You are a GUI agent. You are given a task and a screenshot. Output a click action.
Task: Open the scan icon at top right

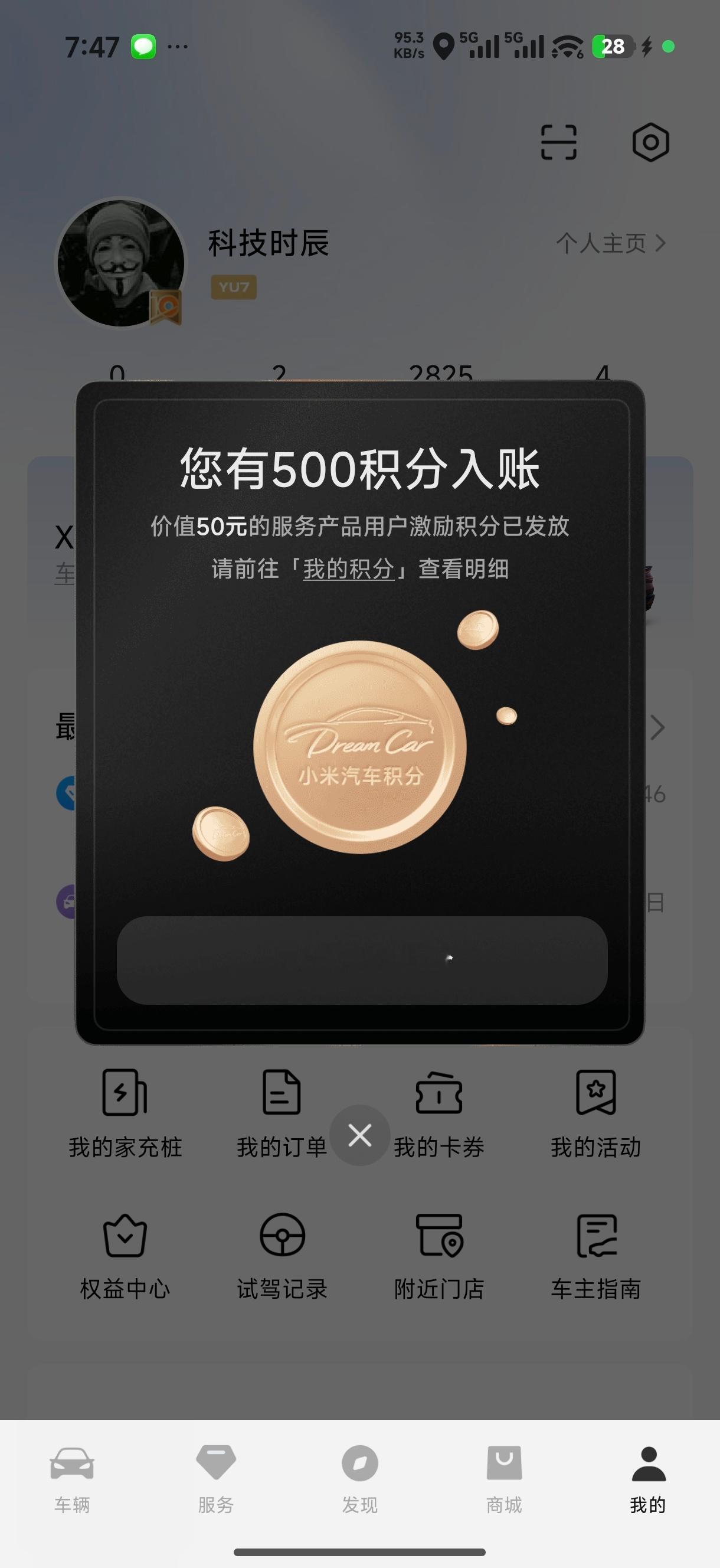(x=560, y=142)
